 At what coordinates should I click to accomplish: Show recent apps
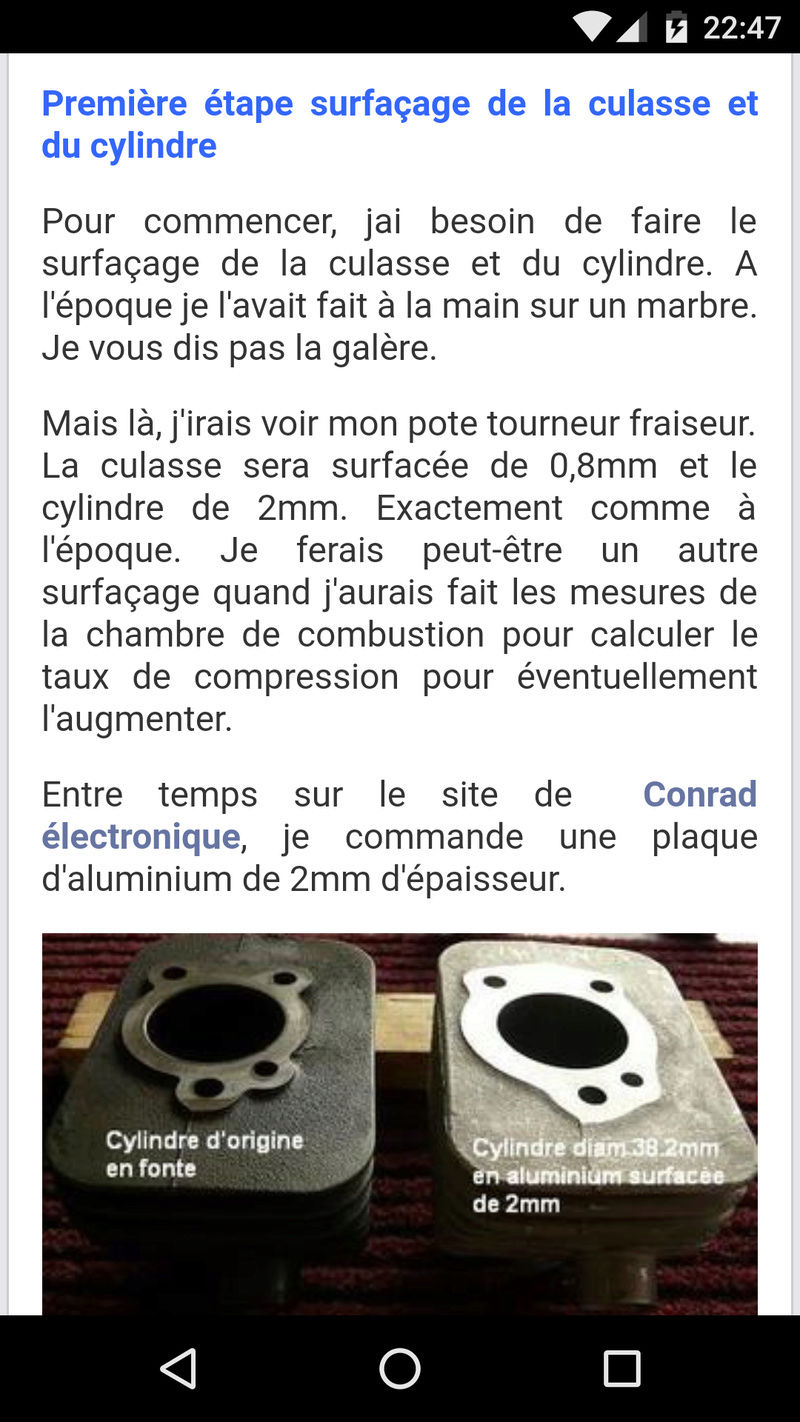pos(621,1368)
